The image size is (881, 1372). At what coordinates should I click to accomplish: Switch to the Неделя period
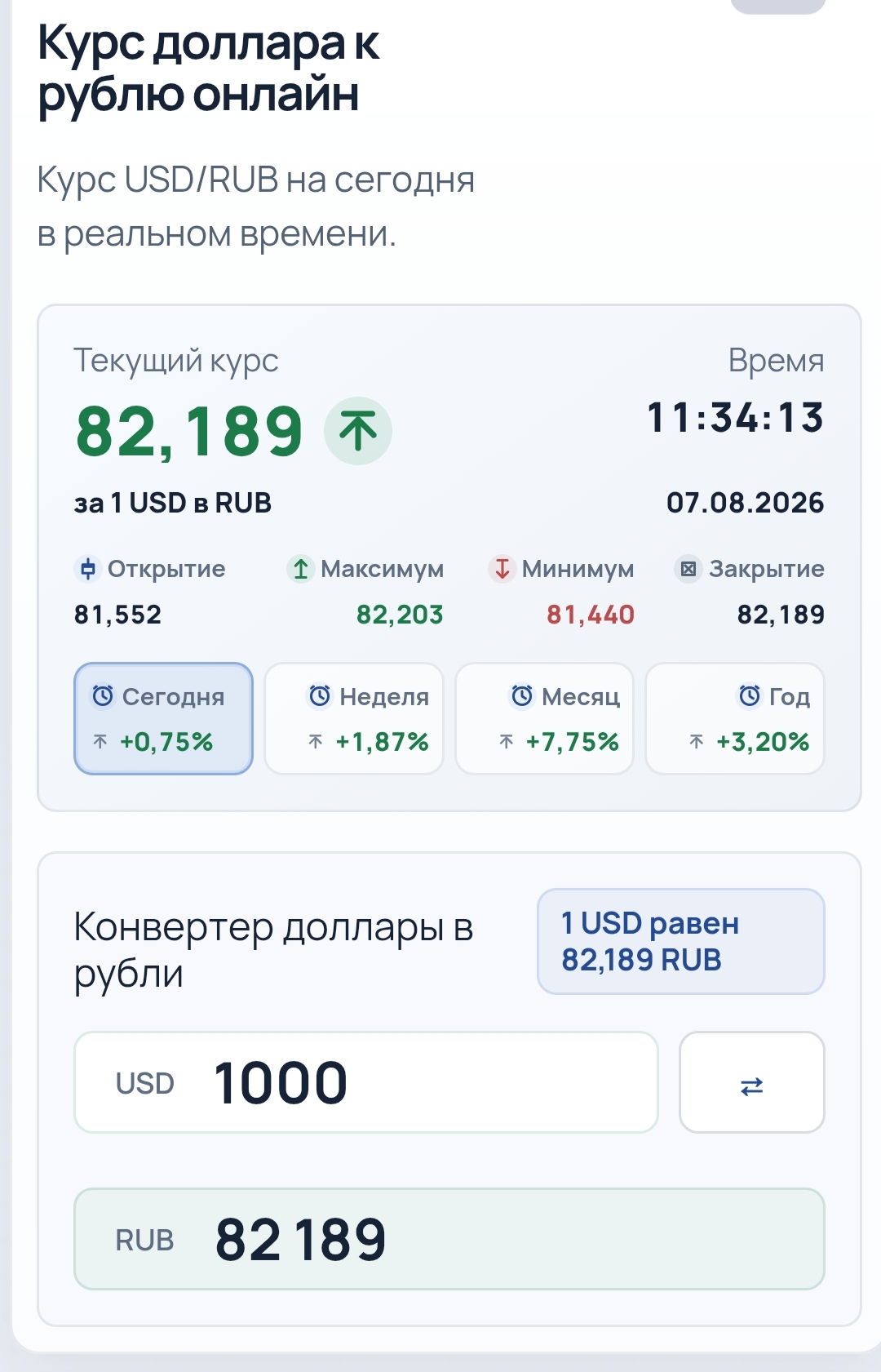(354, 718)
